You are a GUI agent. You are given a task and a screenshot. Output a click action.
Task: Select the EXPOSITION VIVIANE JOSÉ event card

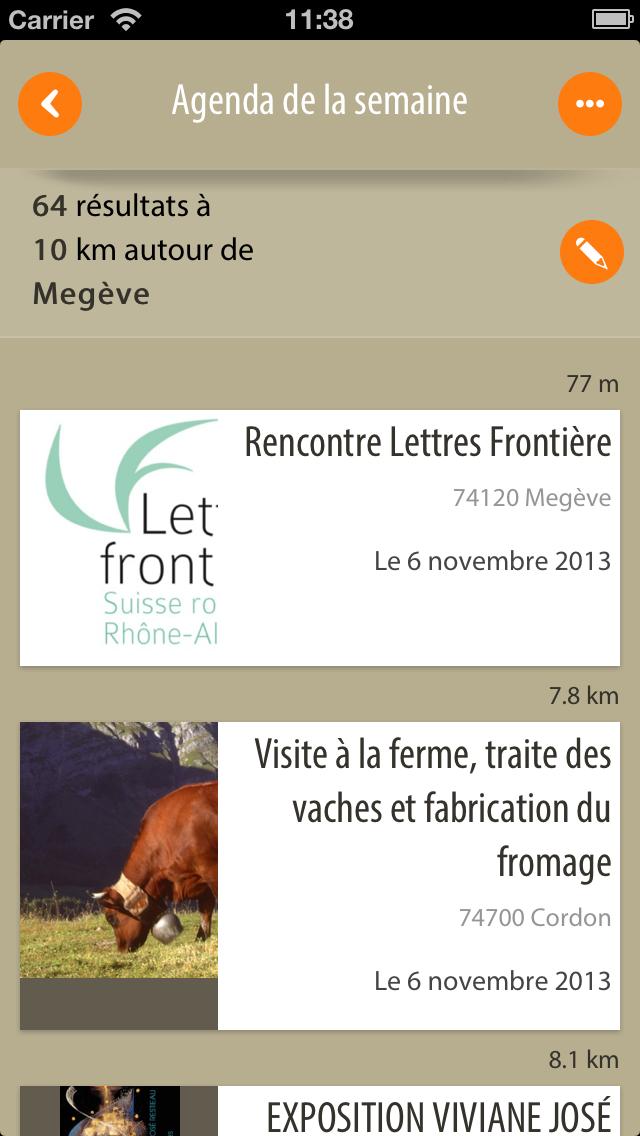coord(320,1112)
